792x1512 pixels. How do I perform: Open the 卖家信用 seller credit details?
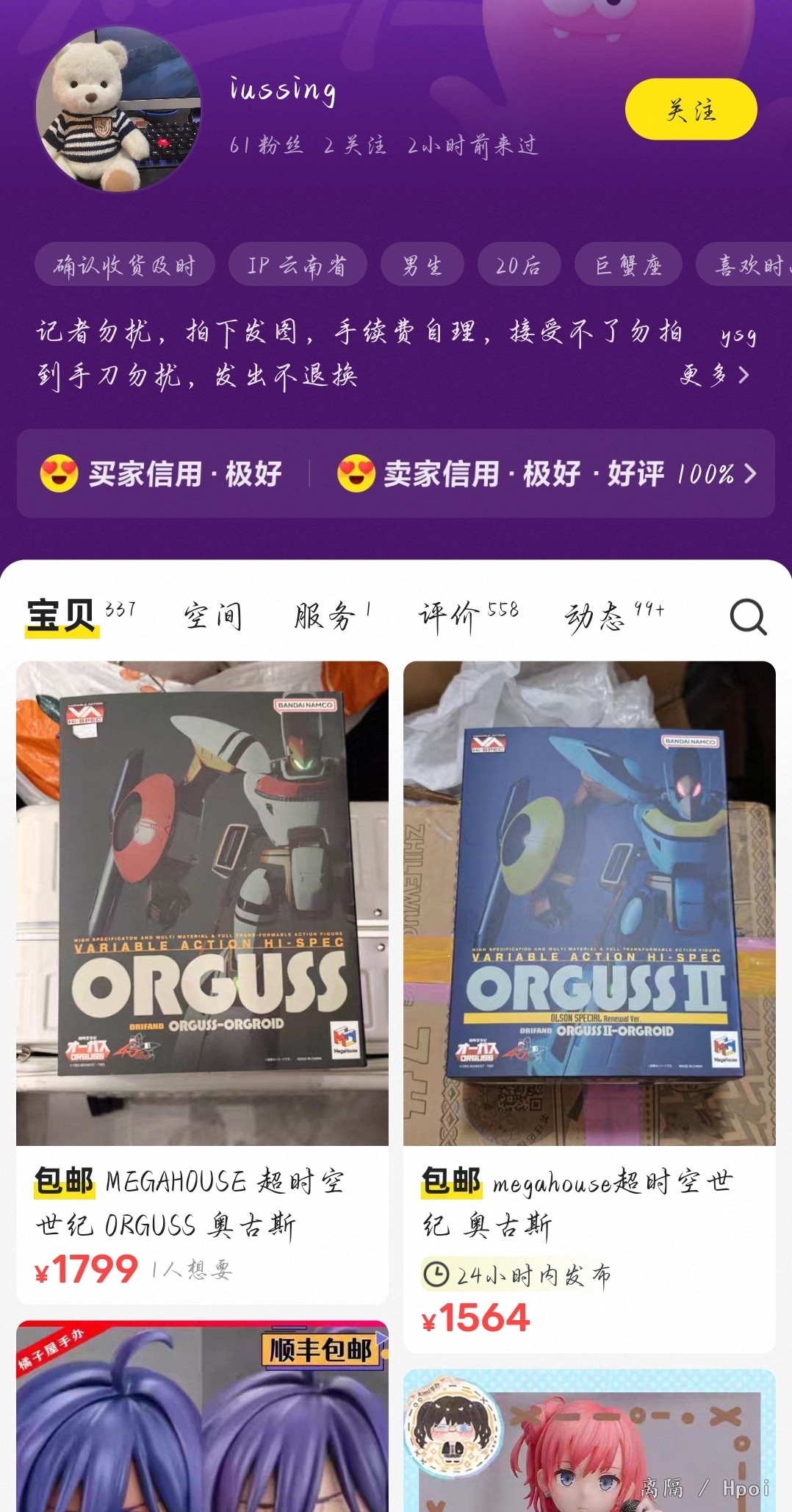547,474
